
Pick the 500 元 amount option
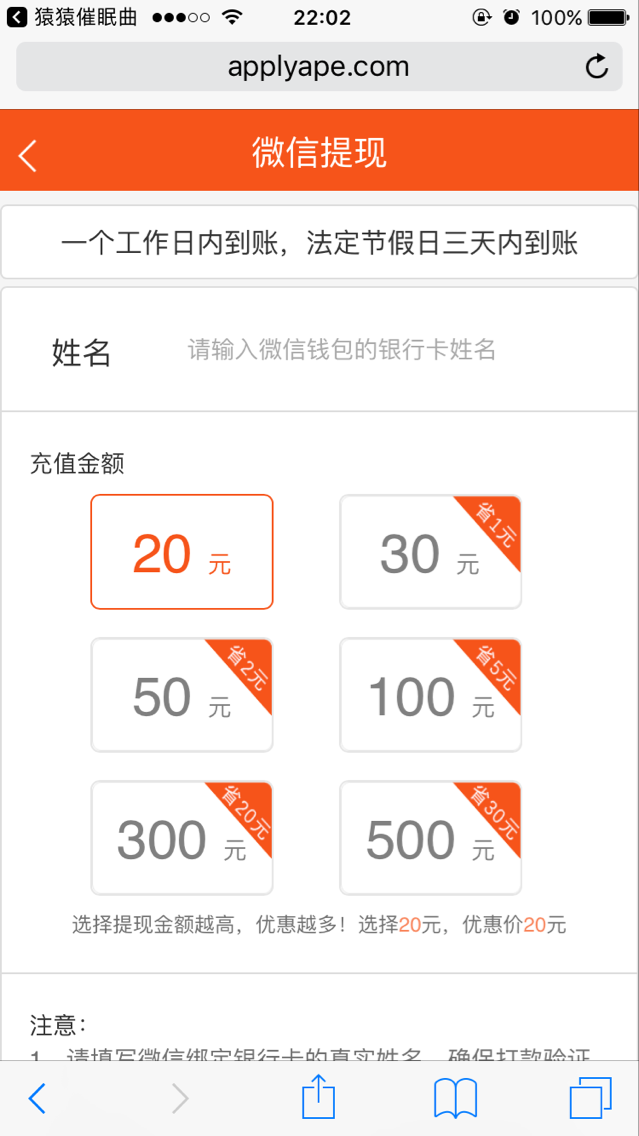click(430, 838)
